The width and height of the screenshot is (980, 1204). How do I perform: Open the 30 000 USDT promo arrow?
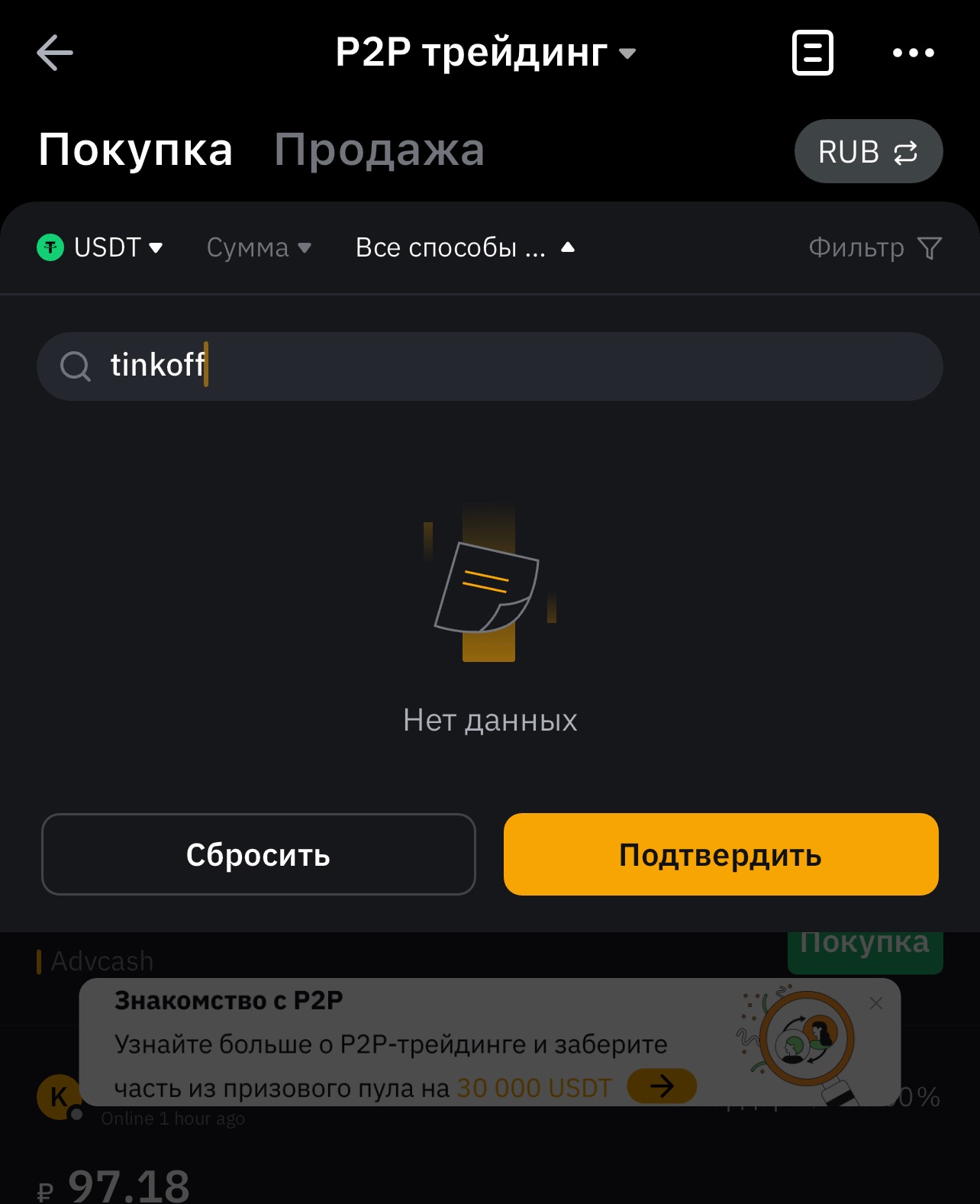click(662, 1086)
